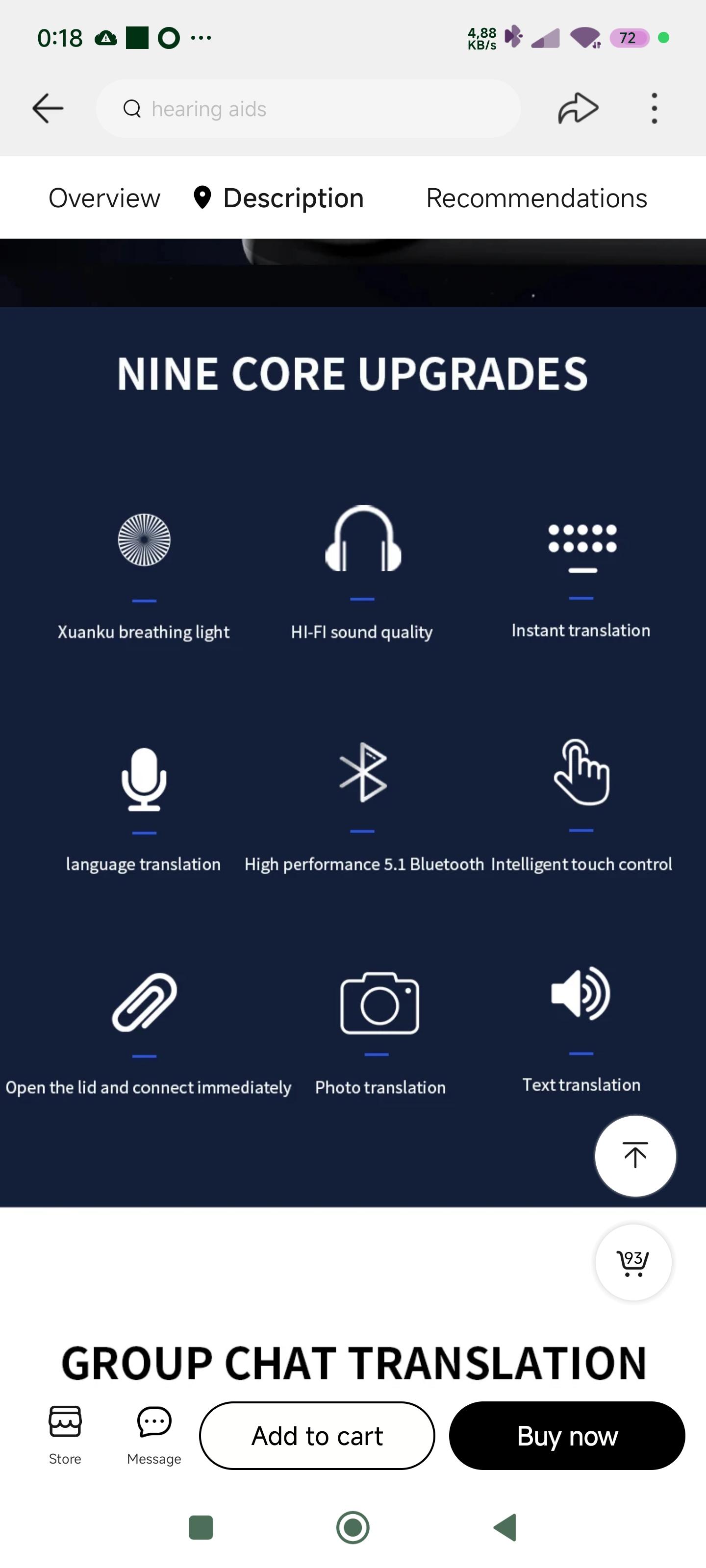Jump to the Recommendations tab
Image resolution: width=706 pixels, height=1568 pixels.
click(x=536, y=198)
